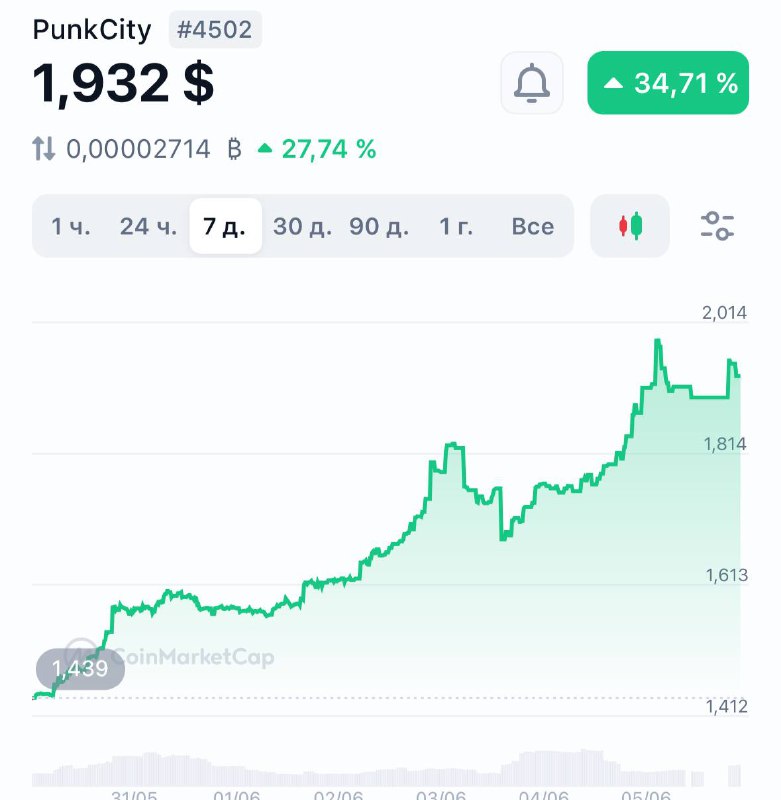Open chart settings sliders icon
Screen dimensions: 781x800
[717, 226]
